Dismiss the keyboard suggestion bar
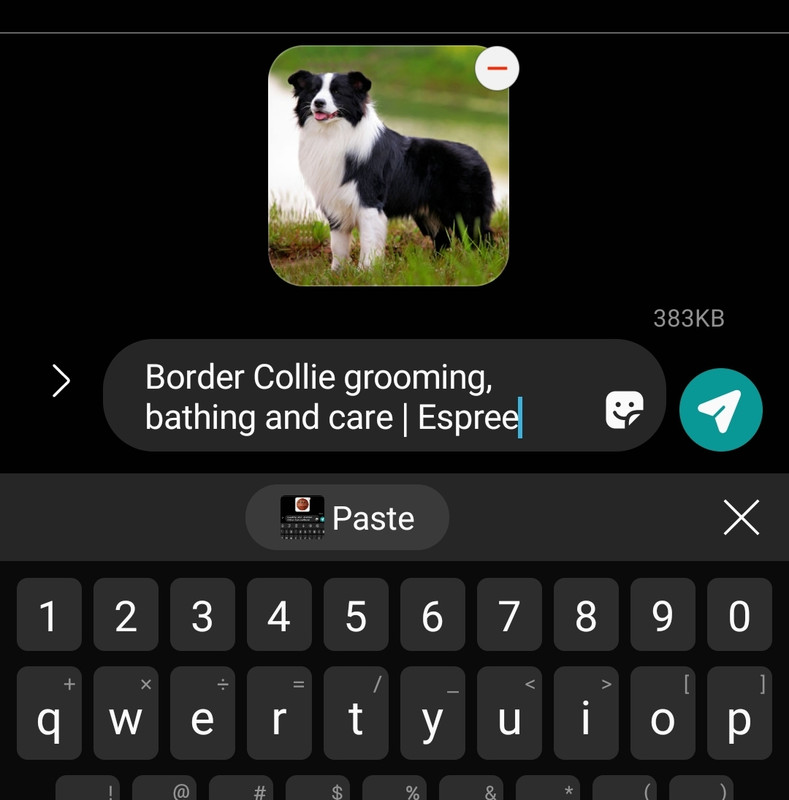This screenshot has width=789, height=800. tap(740, 518)
